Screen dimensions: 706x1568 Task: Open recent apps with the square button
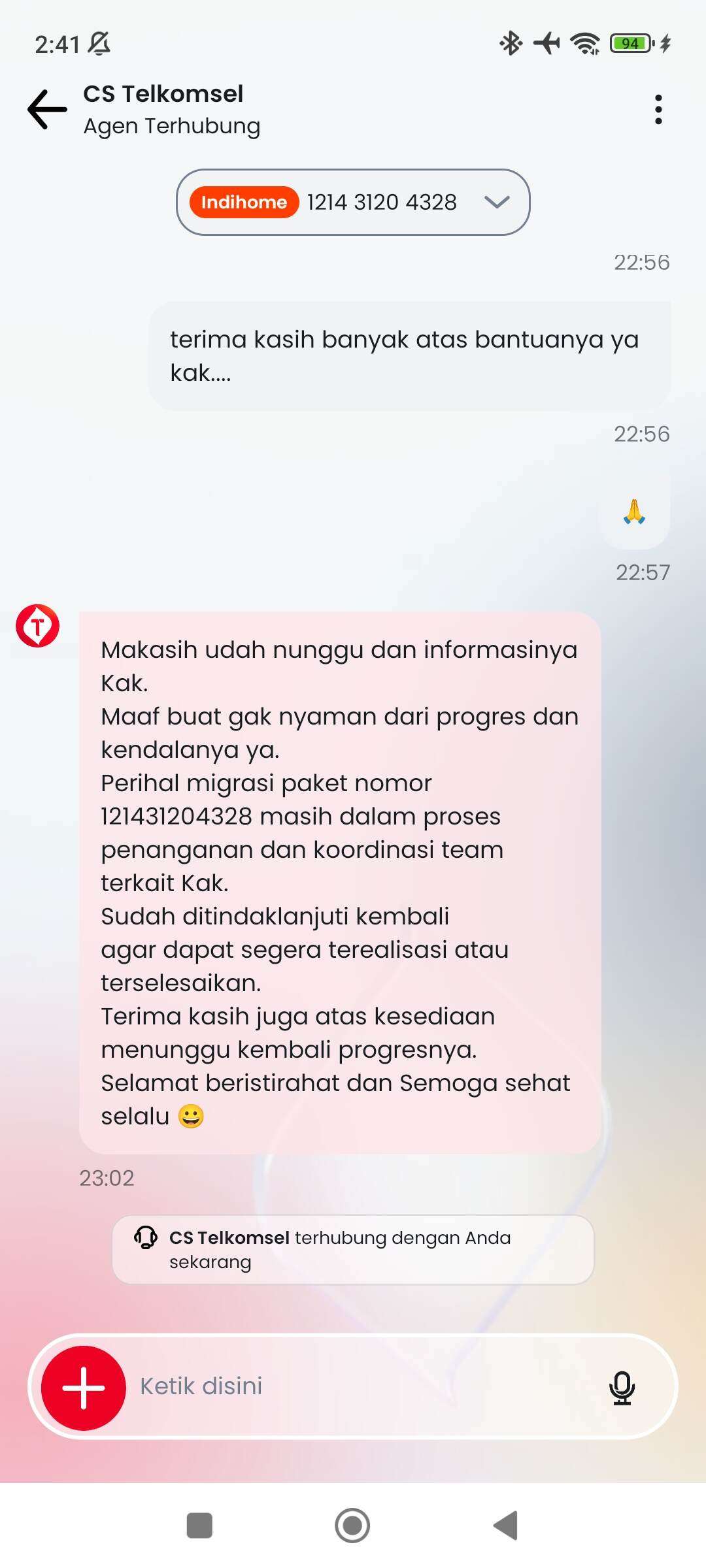pos(199,1526)
